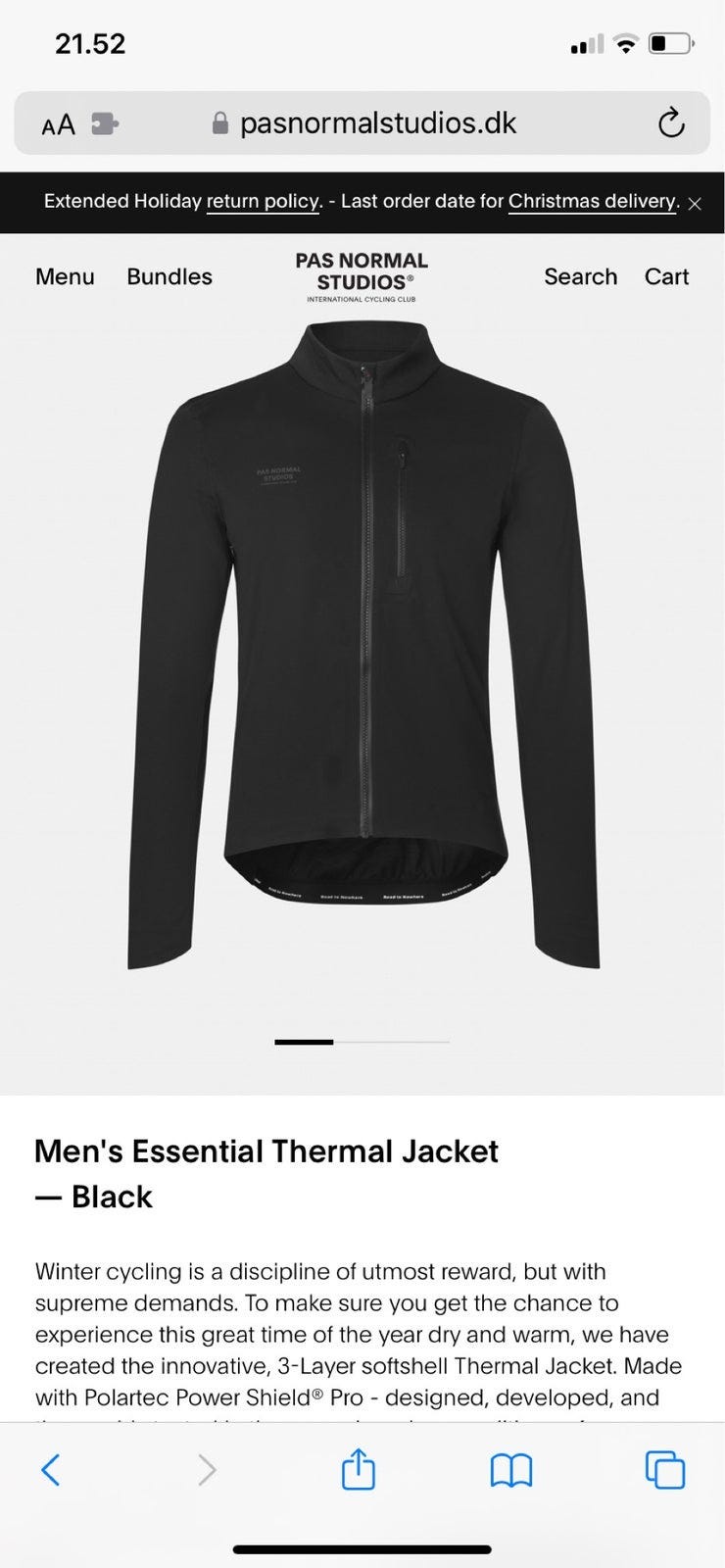The width and height of the screenshot is (725, 1568).
Task: Go back to the previous page
Action: [51, 1469]
